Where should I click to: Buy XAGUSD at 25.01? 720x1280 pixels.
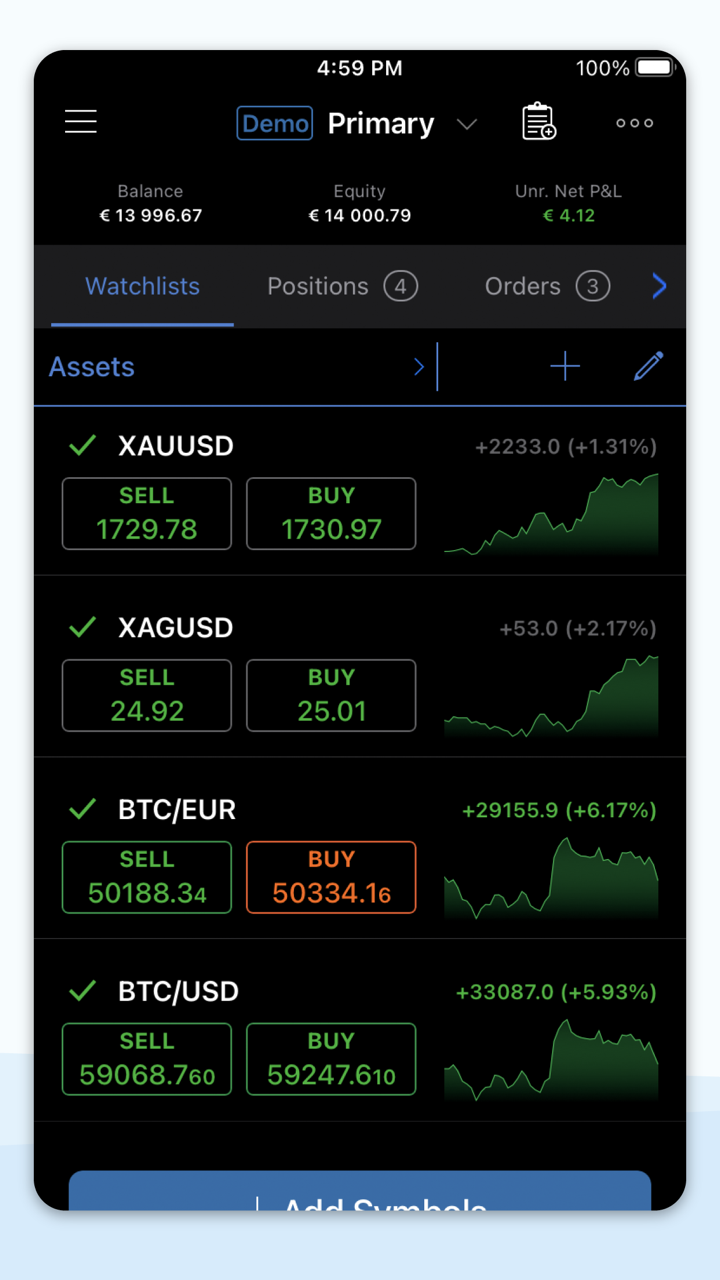[x=331, y=696]
